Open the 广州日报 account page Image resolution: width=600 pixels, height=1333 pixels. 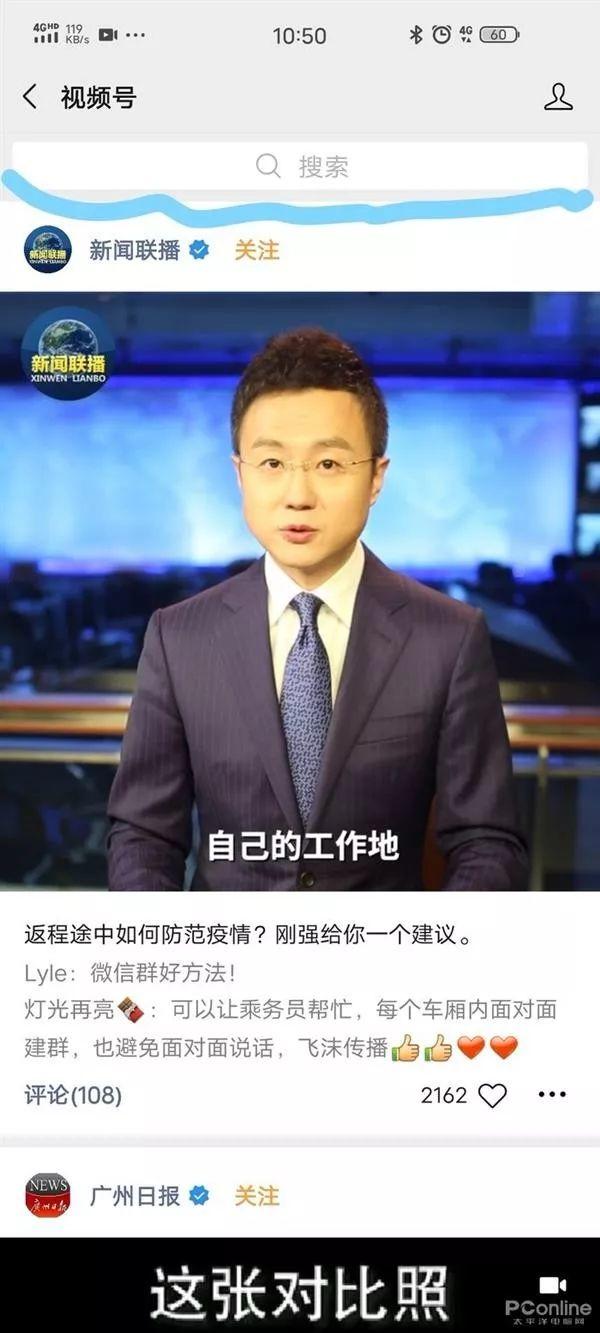coord(134,1195)
